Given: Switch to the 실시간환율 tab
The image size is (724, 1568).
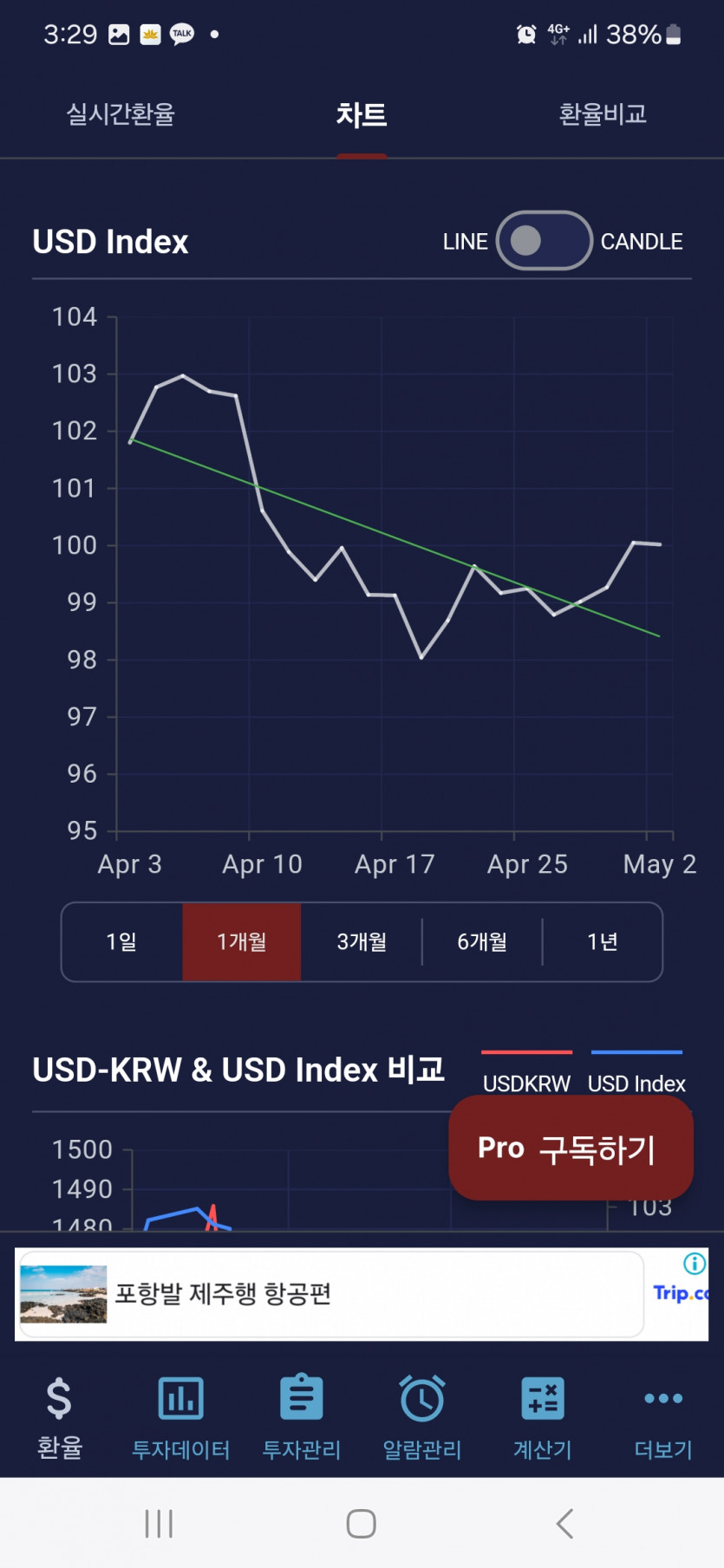Looking at the screenshot, I should (121, 114).
